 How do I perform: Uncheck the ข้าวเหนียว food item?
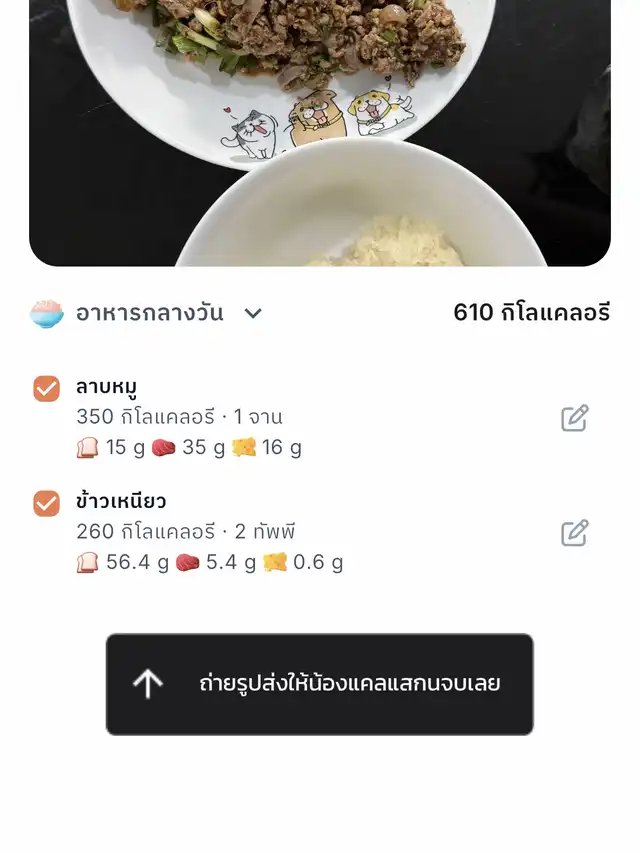point(47,503)
